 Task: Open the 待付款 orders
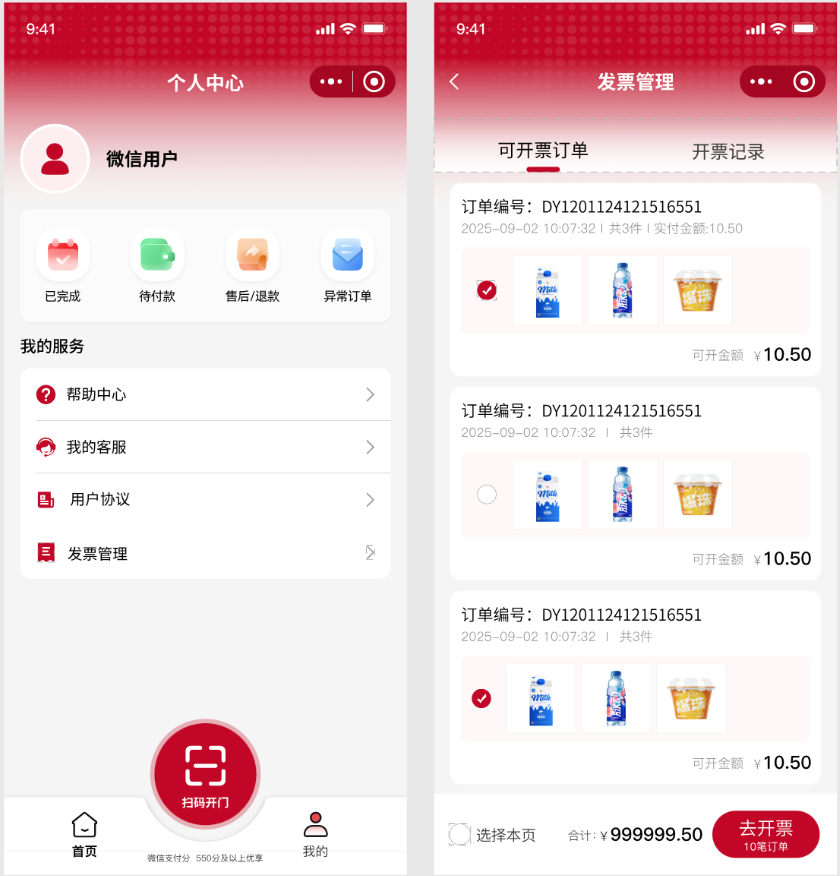pyautogui.click(x=157, y=266)
